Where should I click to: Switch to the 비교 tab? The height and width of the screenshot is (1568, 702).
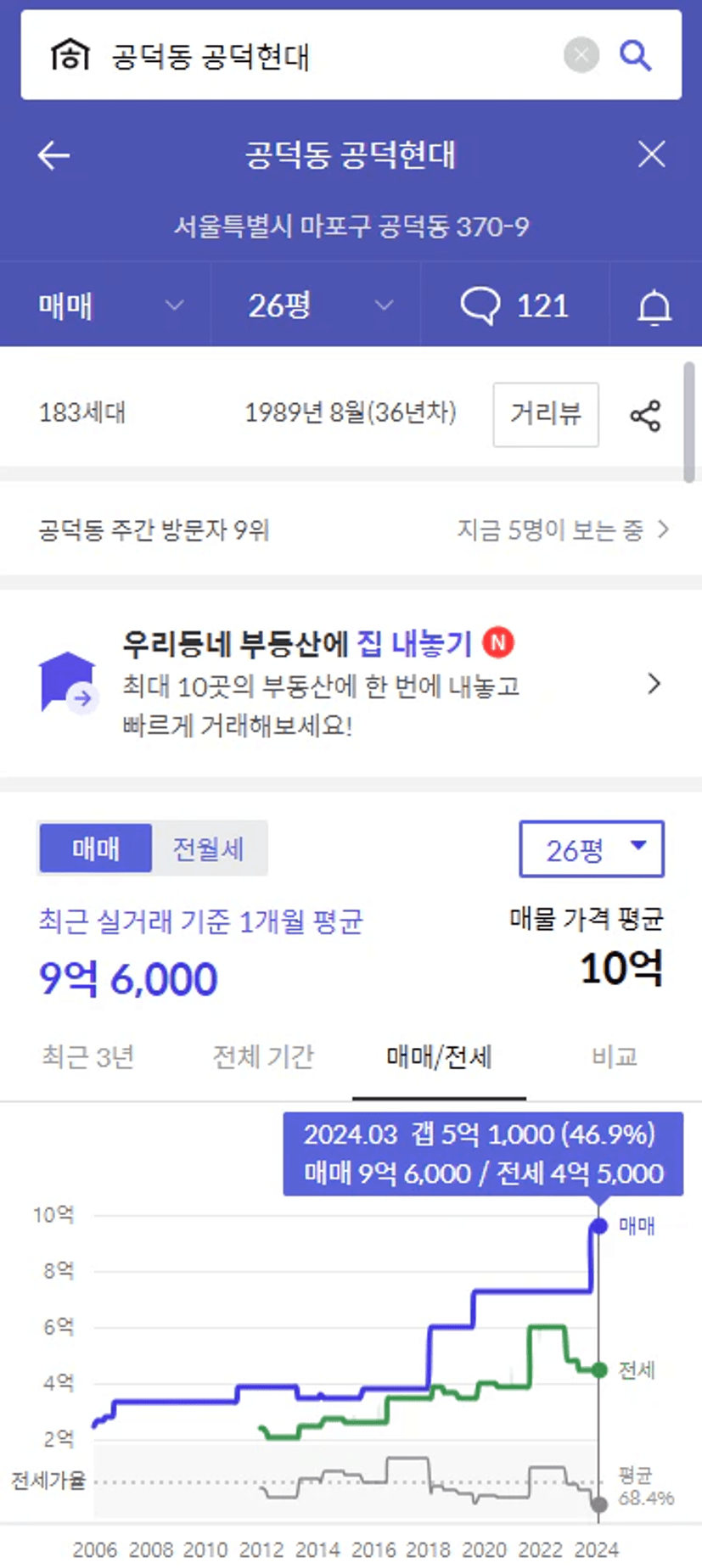click(x=615, y=1057)
